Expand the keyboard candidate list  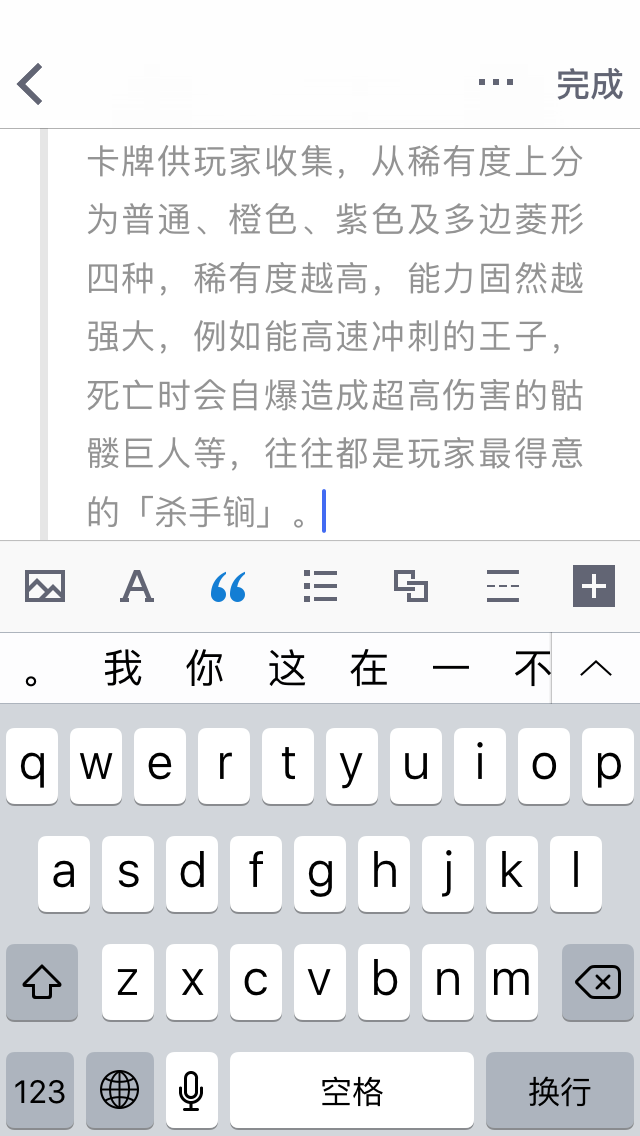pos(596,668)
